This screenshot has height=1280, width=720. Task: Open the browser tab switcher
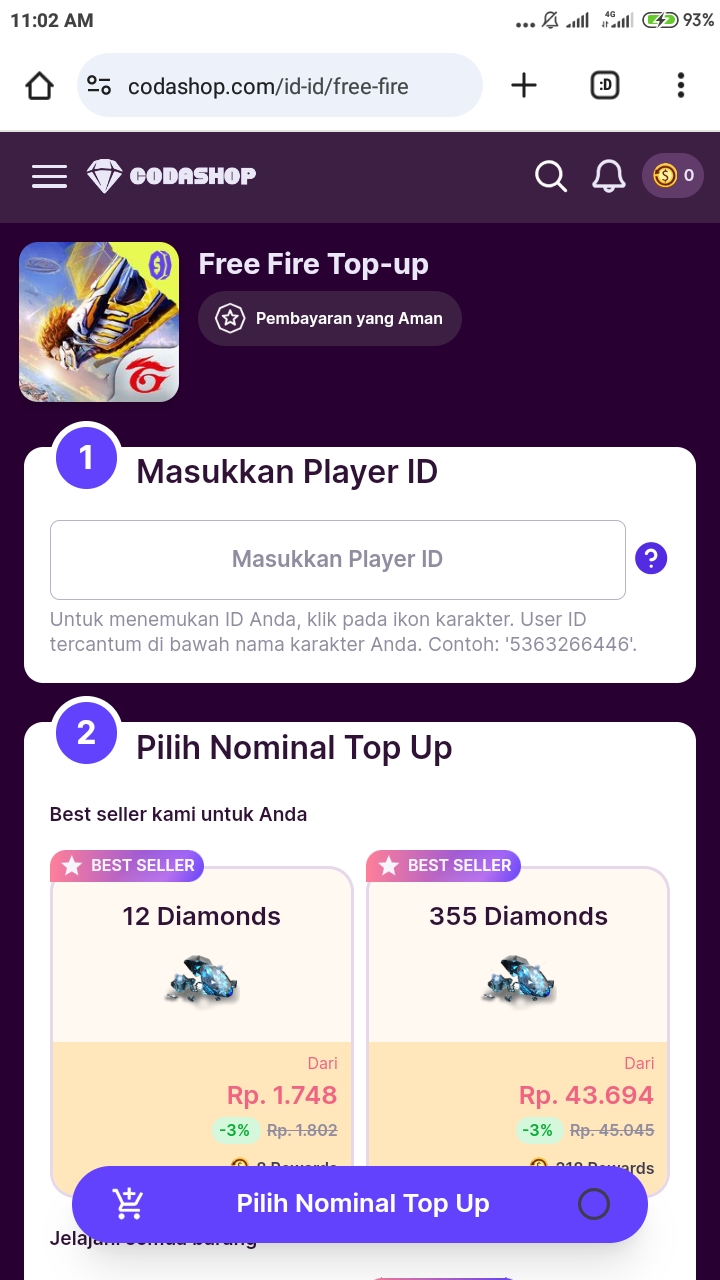(x=604, y=86)
